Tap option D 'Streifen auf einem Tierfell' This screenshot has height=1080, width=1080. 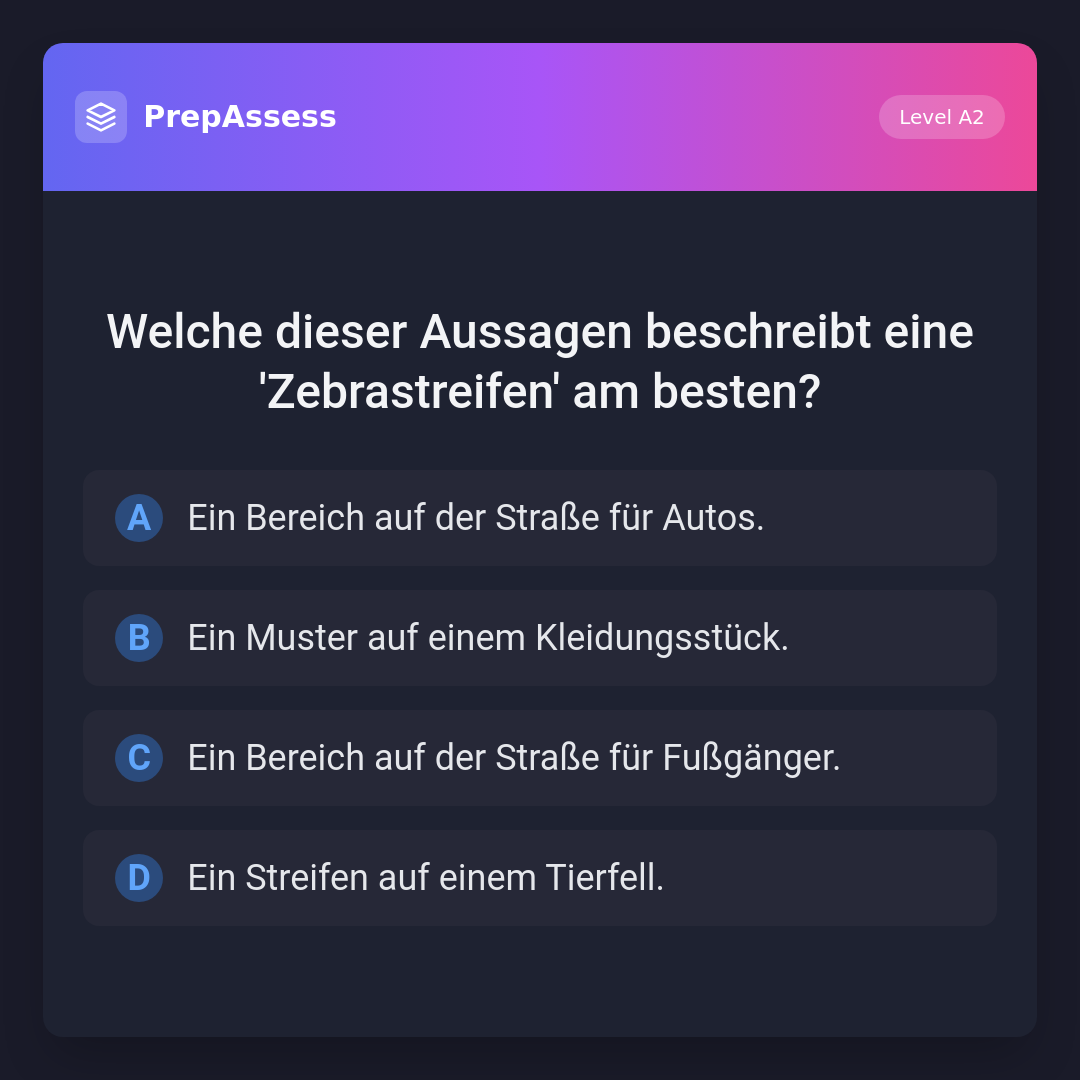[540, 878]
